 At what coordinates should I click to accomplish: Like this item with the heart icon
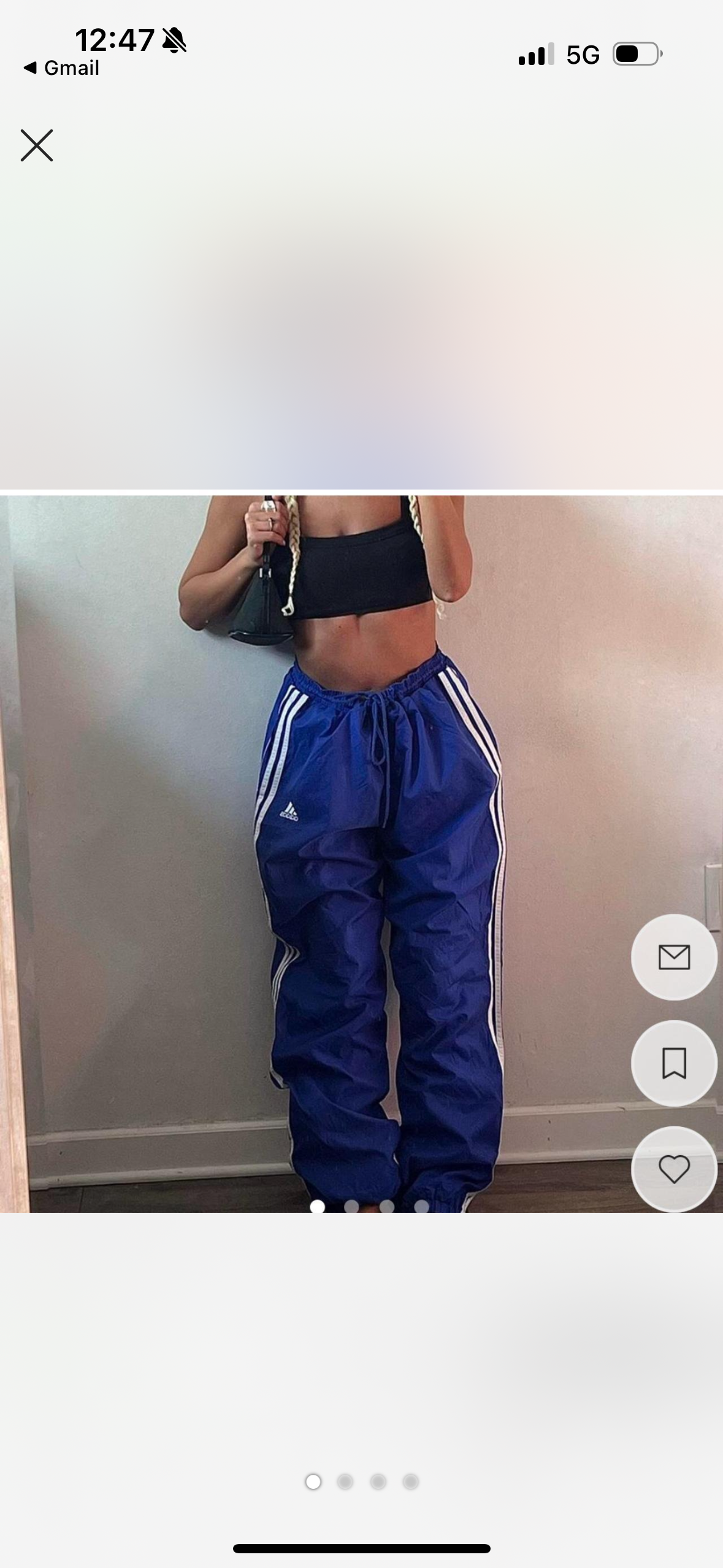point(674,1169)
